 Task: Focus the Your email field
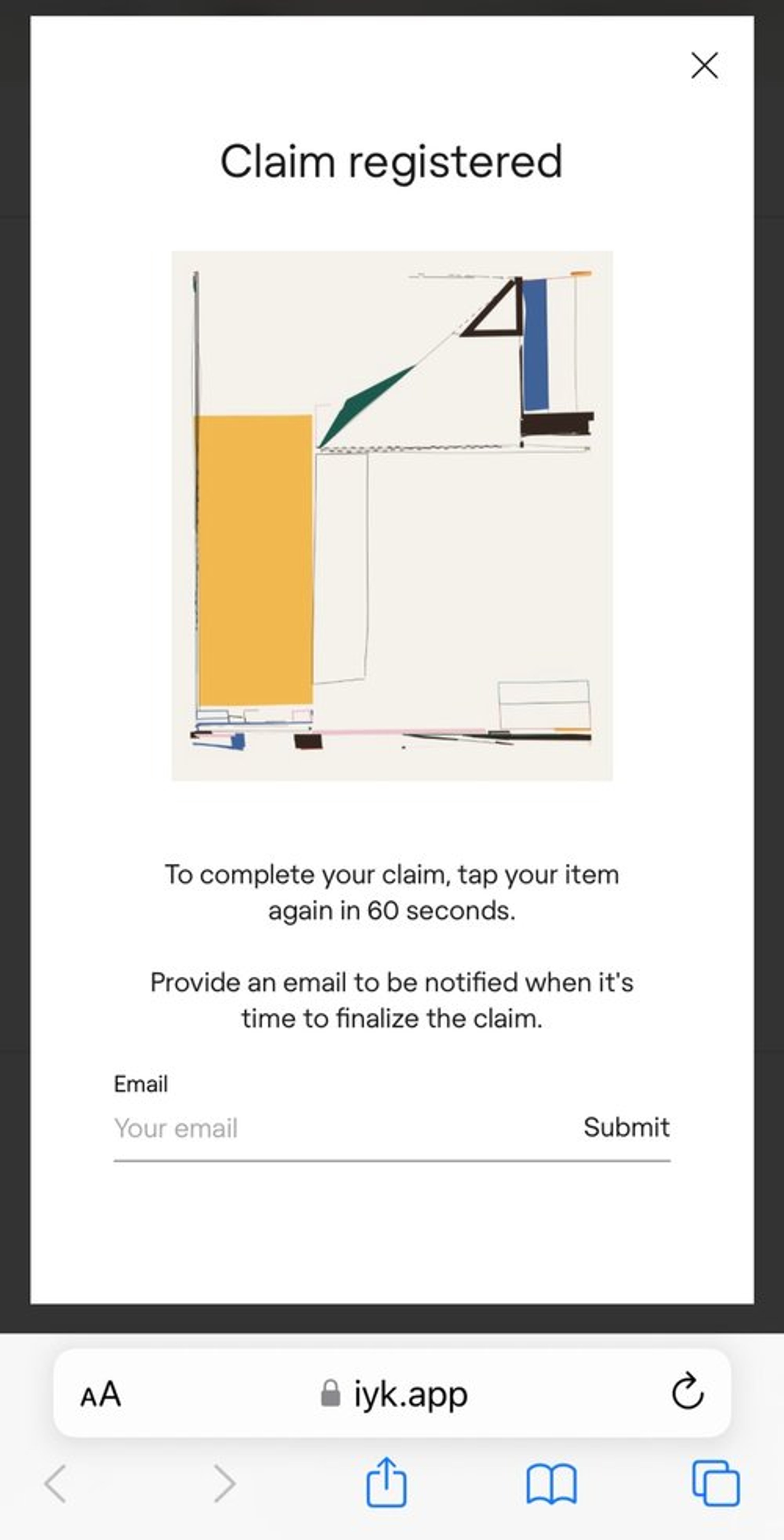pyautogui.click(x=335, y=1128)
